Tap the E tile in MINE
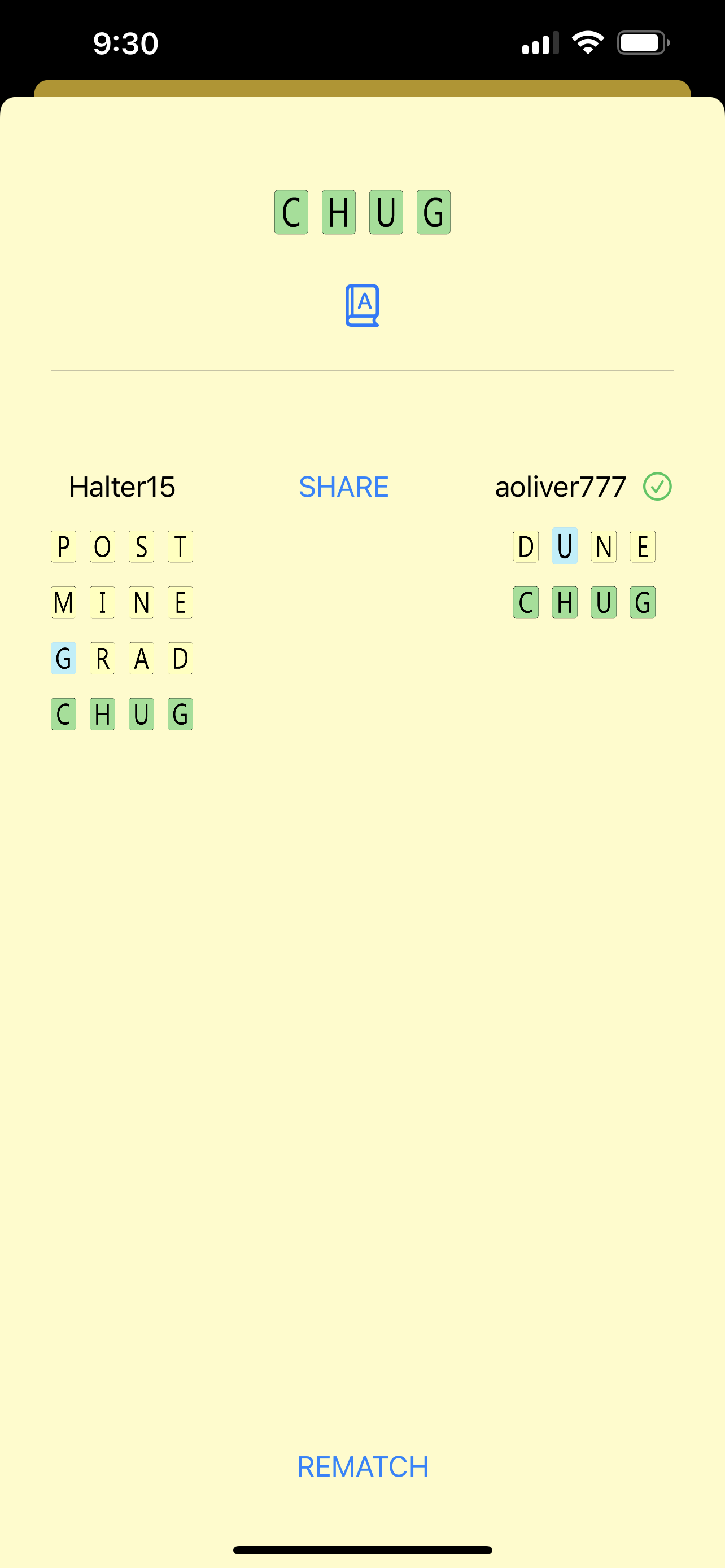Screen dimensions: 725x1568 (179, 603)
